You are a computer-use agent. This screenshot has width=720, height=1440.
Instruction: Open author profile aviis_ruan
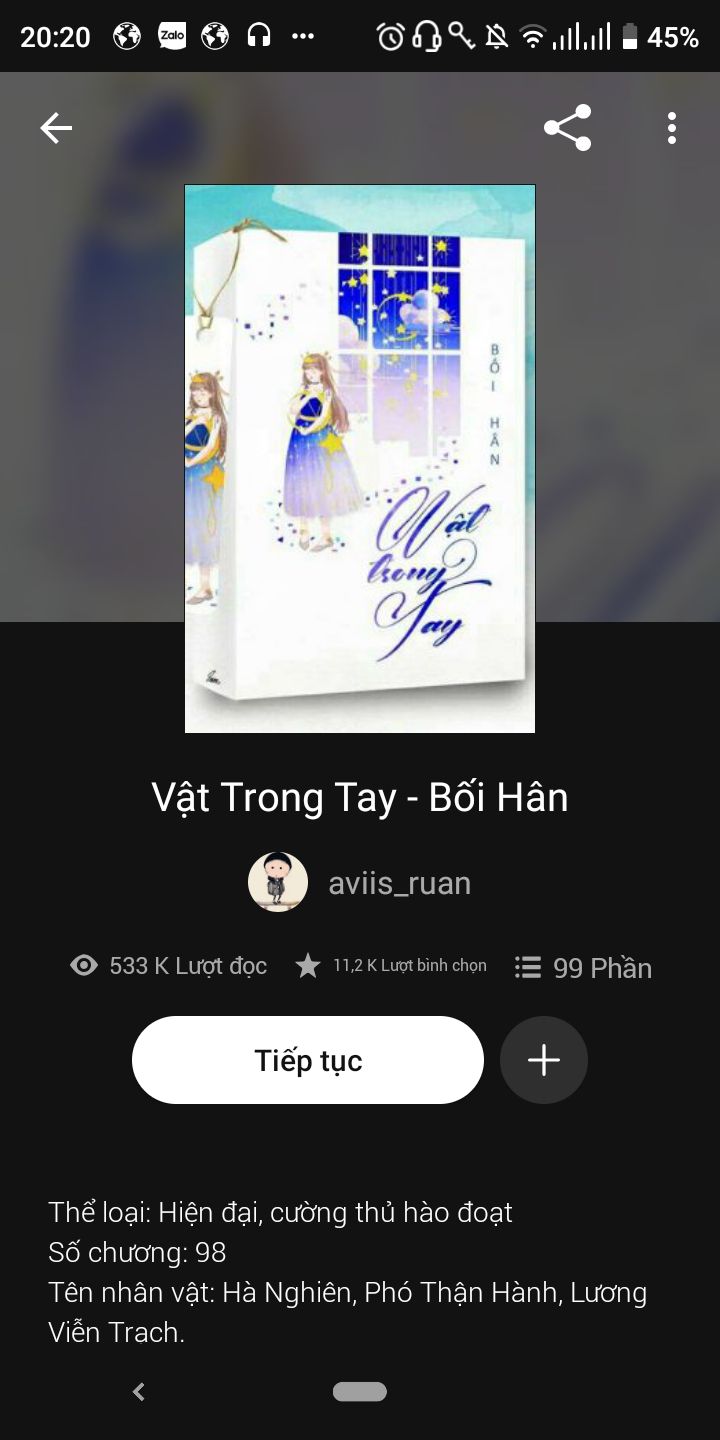[x=360, y=883]
